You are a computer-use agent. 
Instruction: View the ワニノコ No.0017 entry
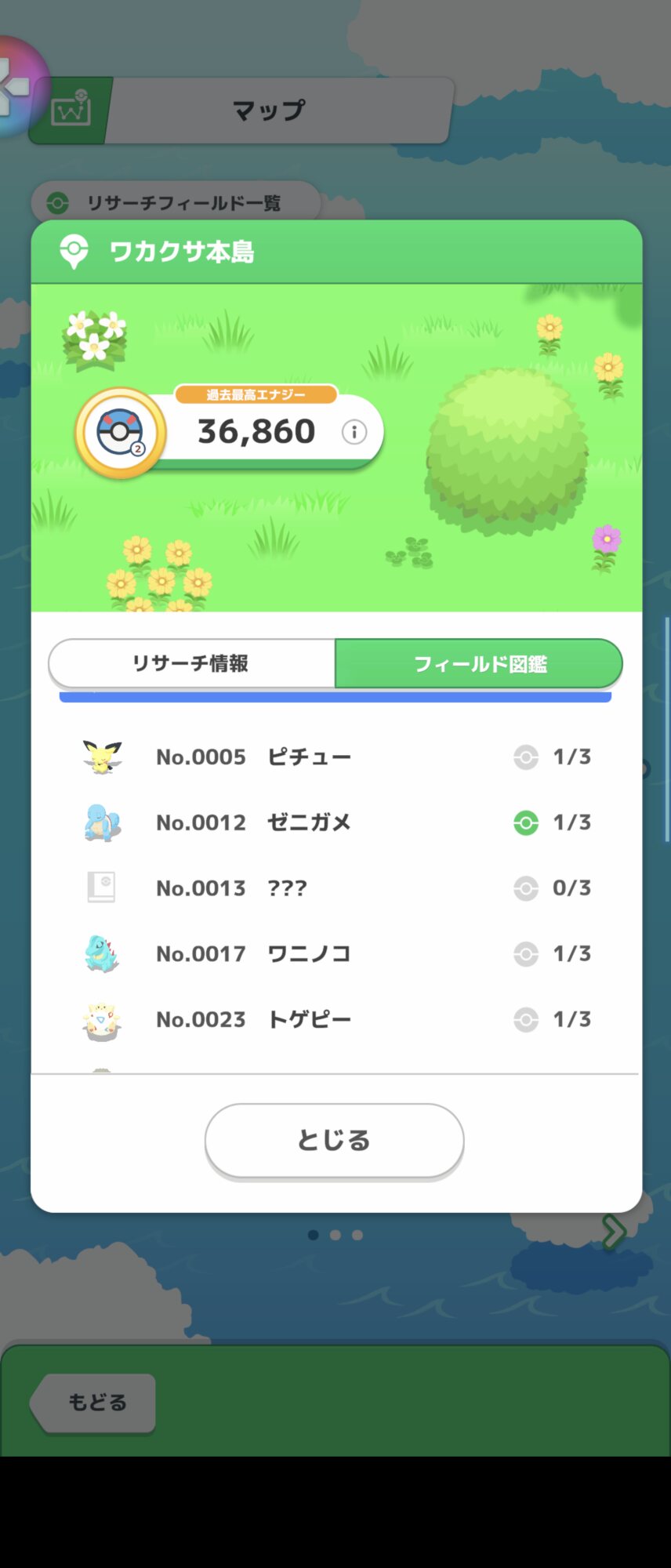(335, 954)
